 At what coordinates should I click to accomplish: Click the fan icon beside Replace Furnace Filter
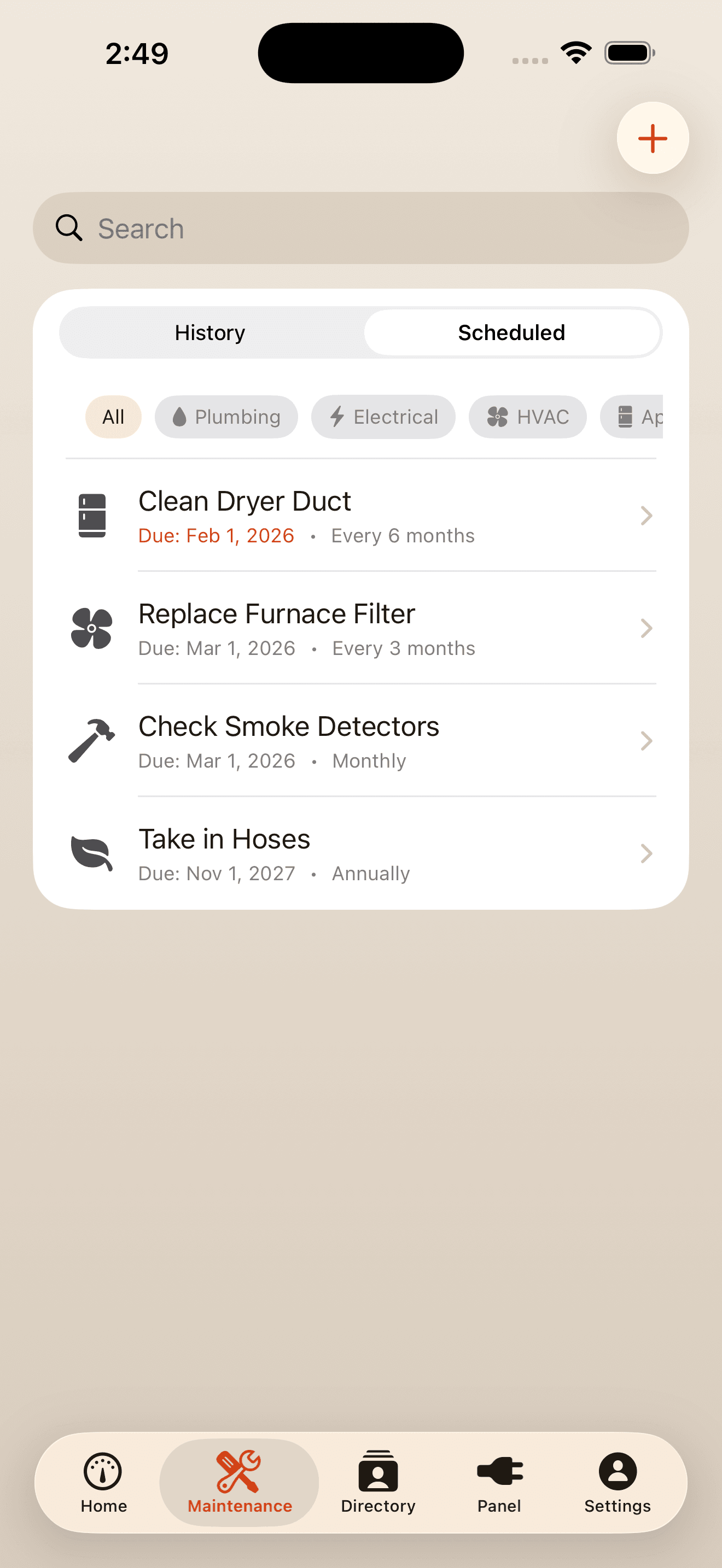[92, 628]
